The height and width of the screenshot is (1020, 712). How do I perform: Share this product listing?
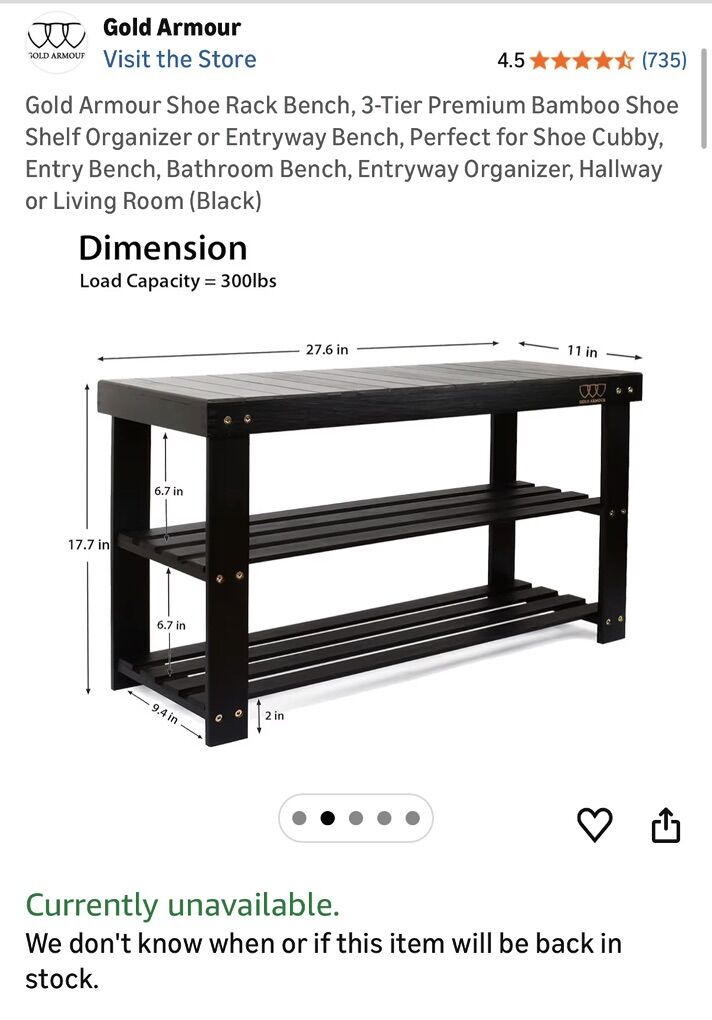(666, 825)
